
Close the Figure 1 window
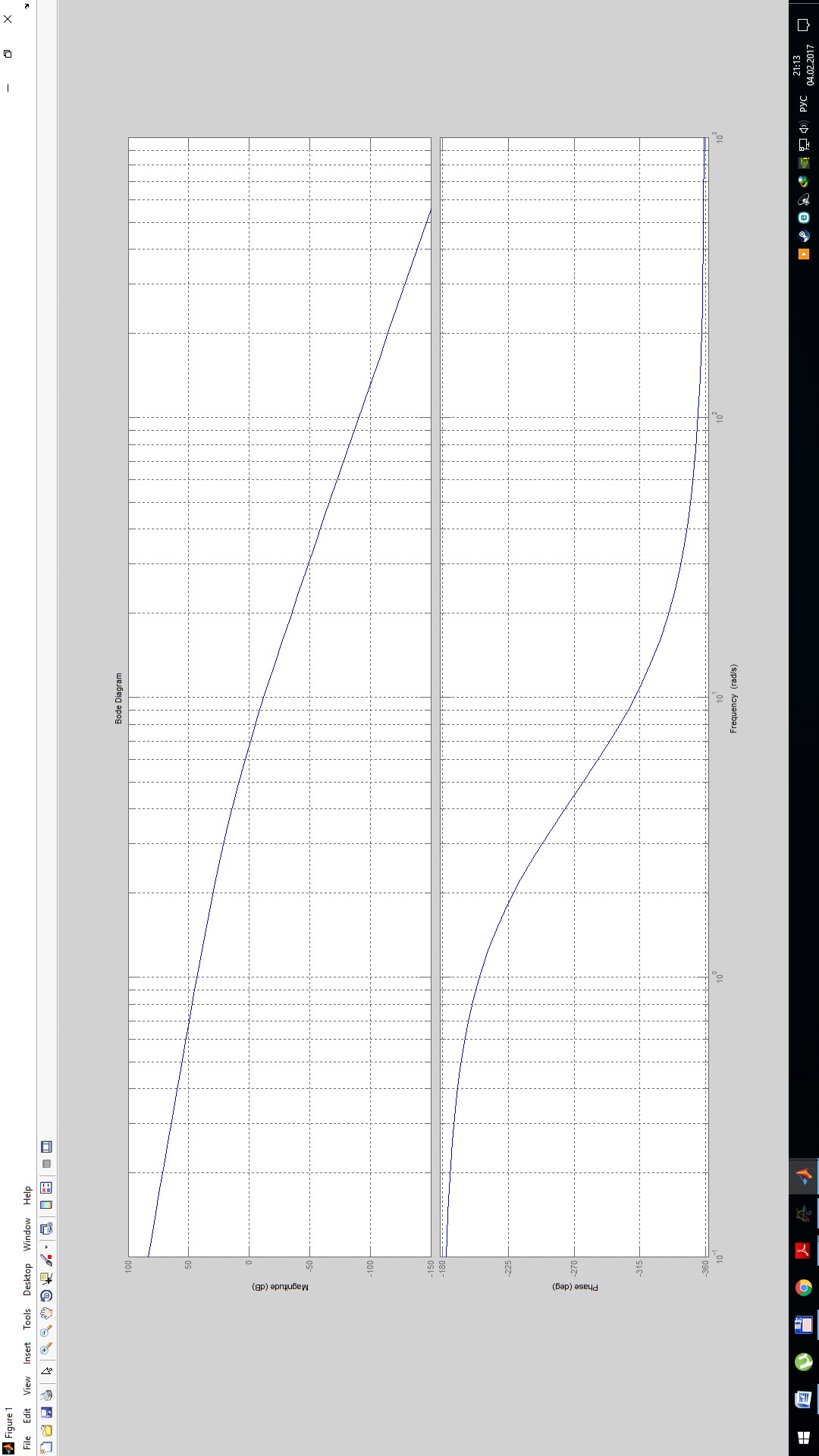[8, 19]
